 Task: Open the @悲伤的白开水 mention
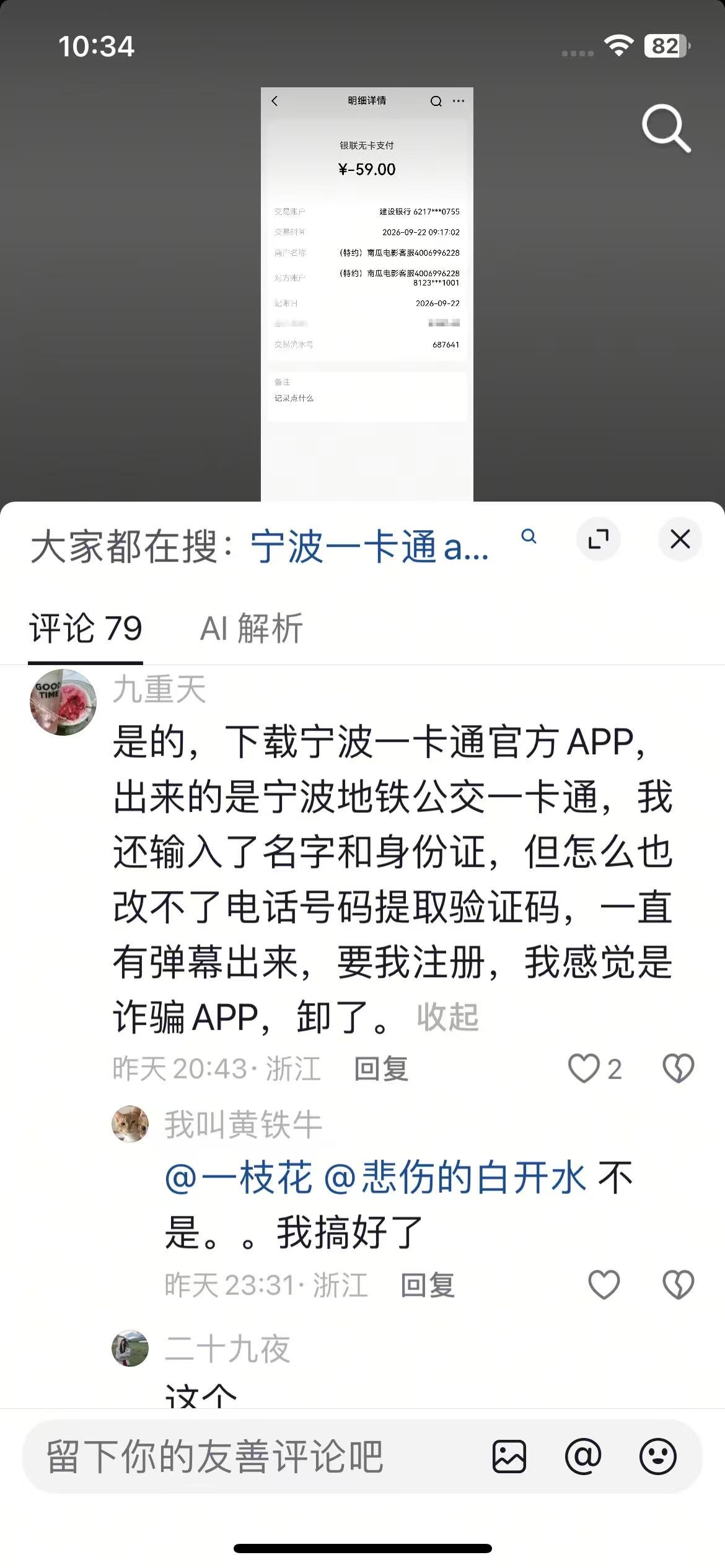point(455,1178)
